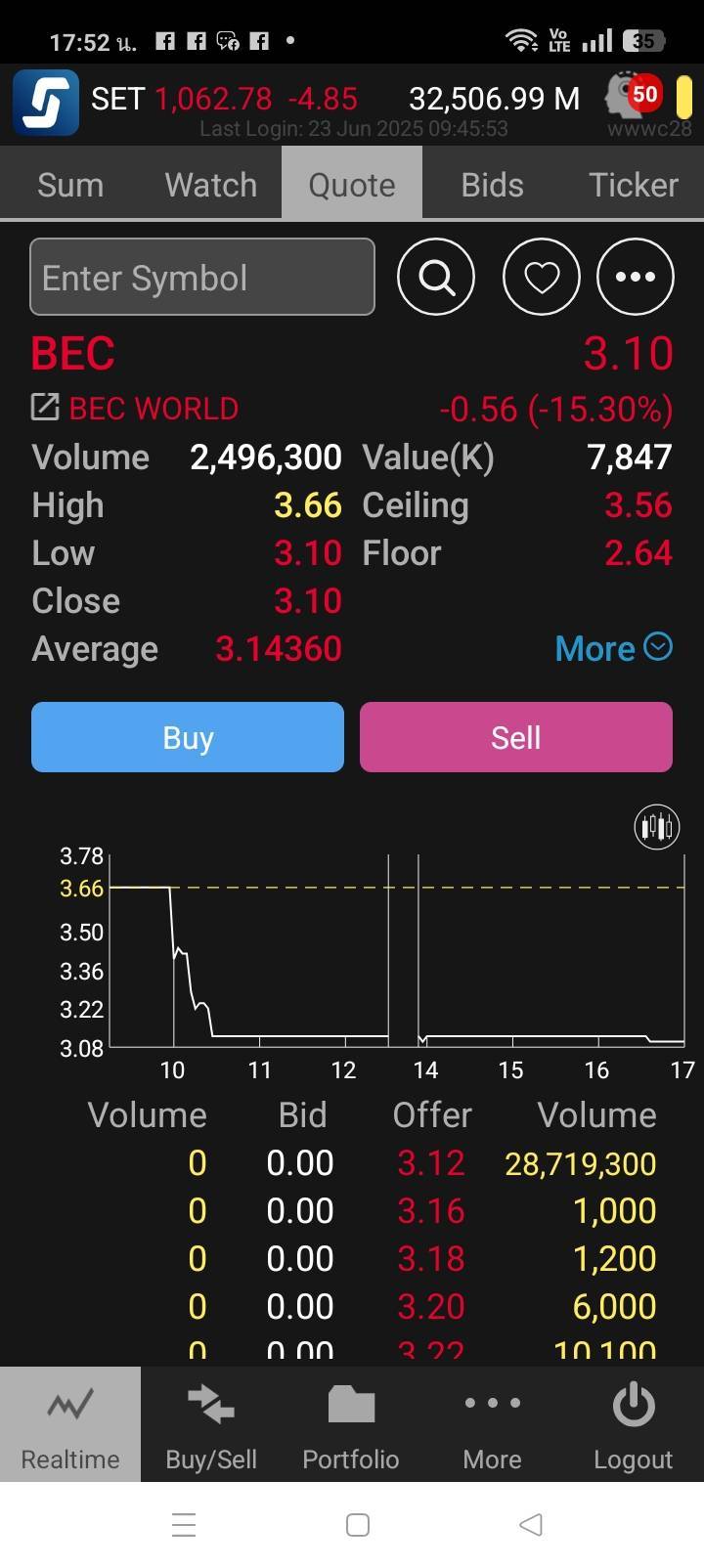Open the three-dot options menu

click(x=636, y=278)
